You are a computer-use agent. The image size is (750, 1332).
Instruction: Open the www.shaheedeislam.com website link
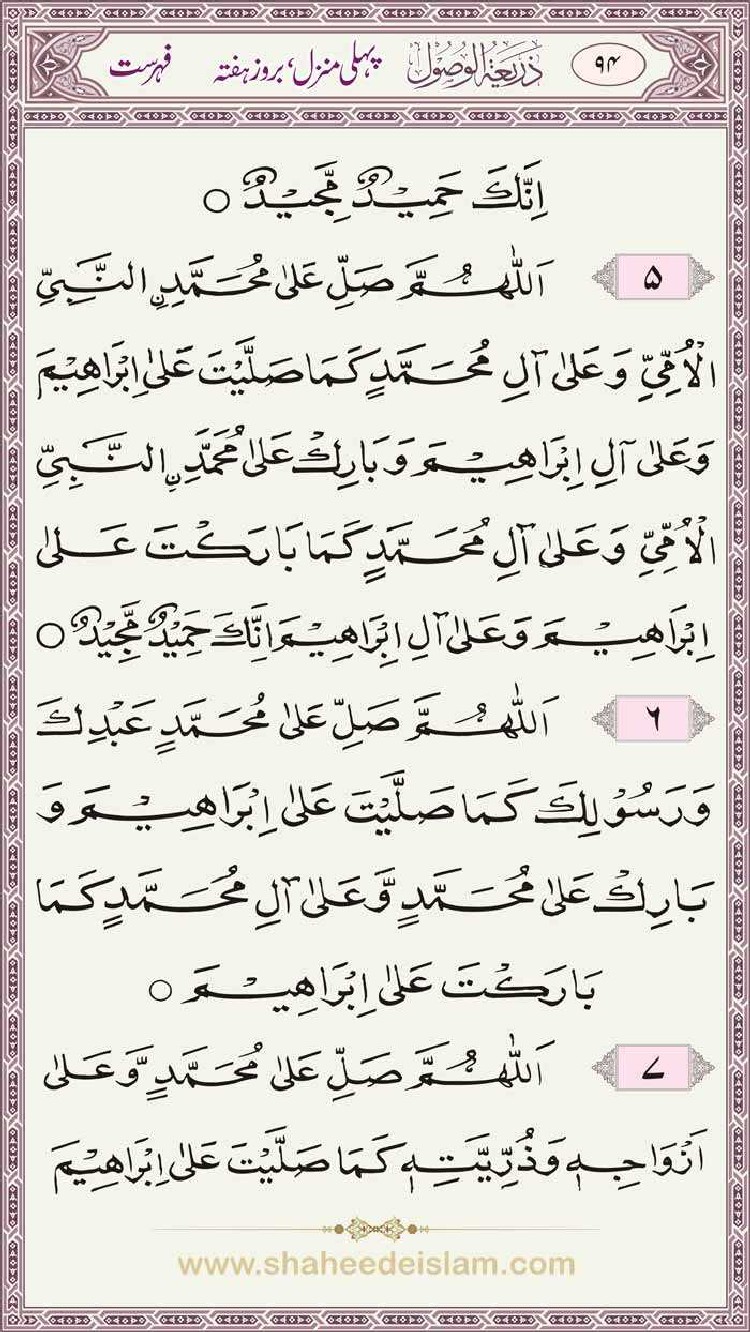pyautogui.click(x=376, y=1264)
